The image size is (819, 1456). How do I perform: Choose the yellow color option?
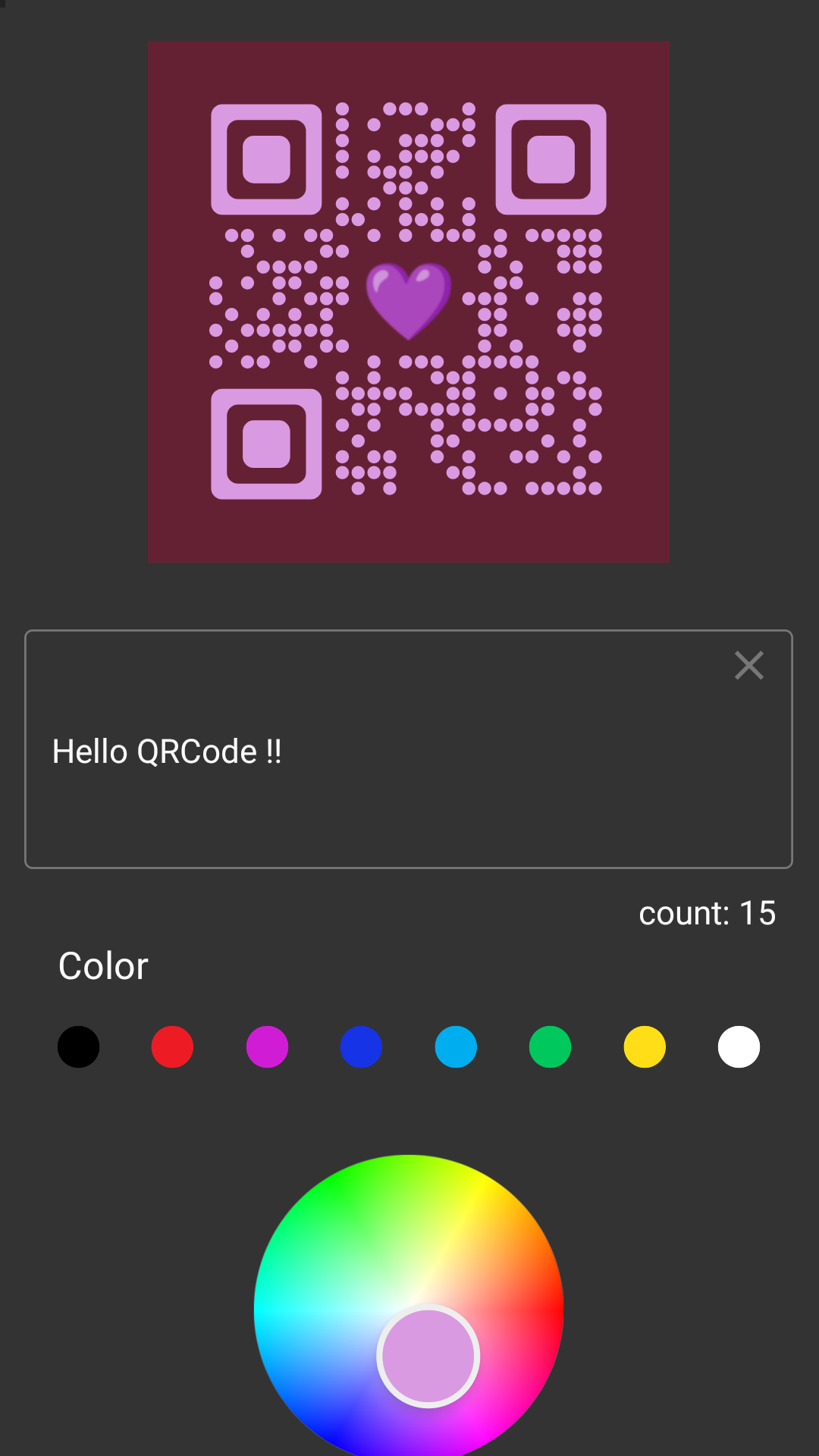pos(644,1046)
